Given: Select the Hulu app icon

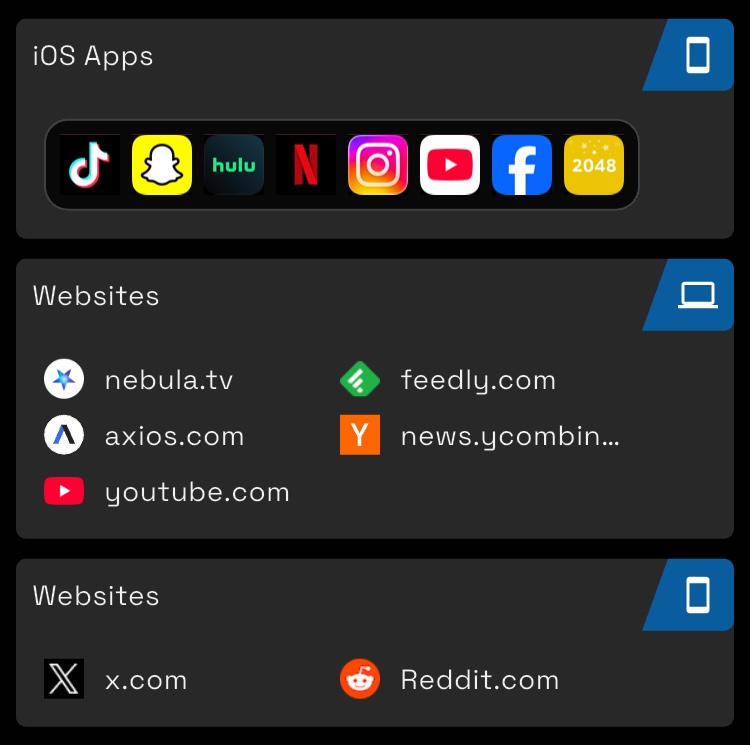Looking at the screenshot, I should [234, 165].
